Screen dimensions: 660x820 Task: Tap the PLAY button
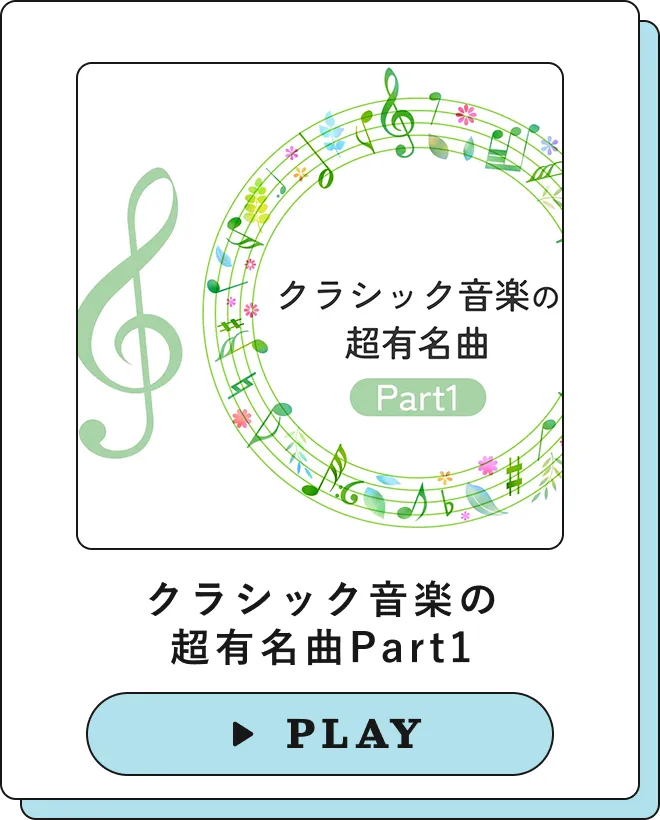tap(320, 734)
